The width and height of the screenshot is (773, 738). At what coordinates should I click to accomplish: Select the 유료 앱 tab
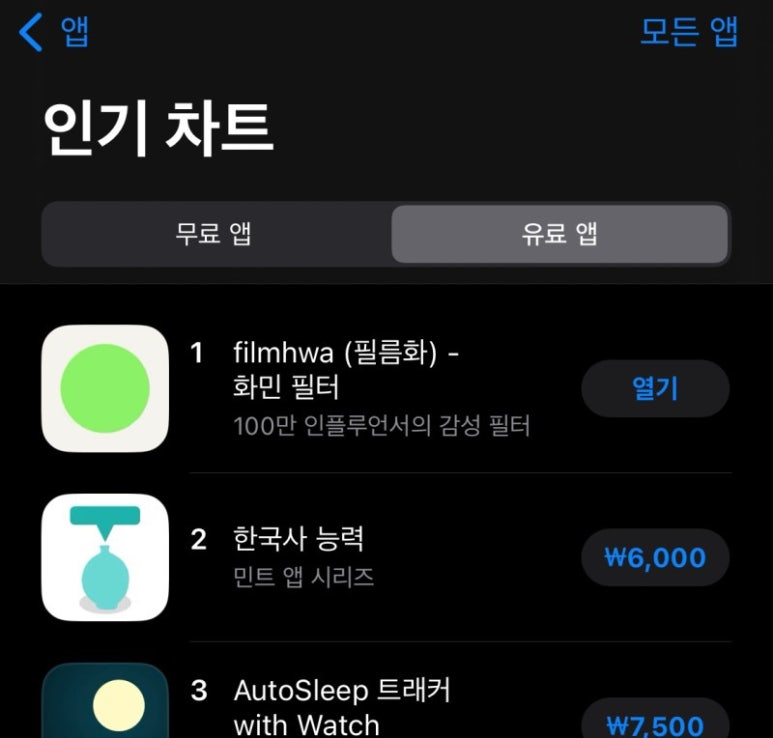tap(559, 234)
